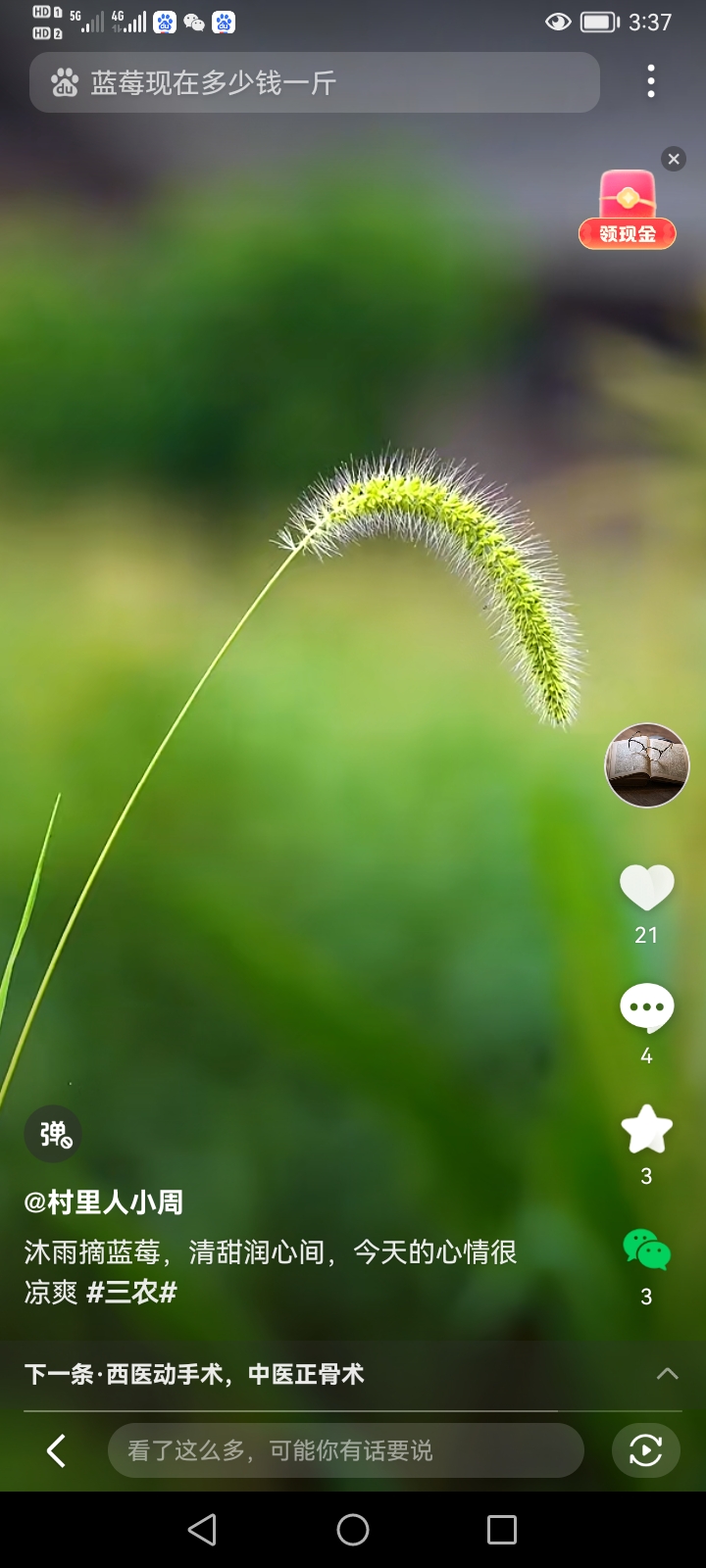
Task: Like this video with the heart
Action: coord(647,888)
